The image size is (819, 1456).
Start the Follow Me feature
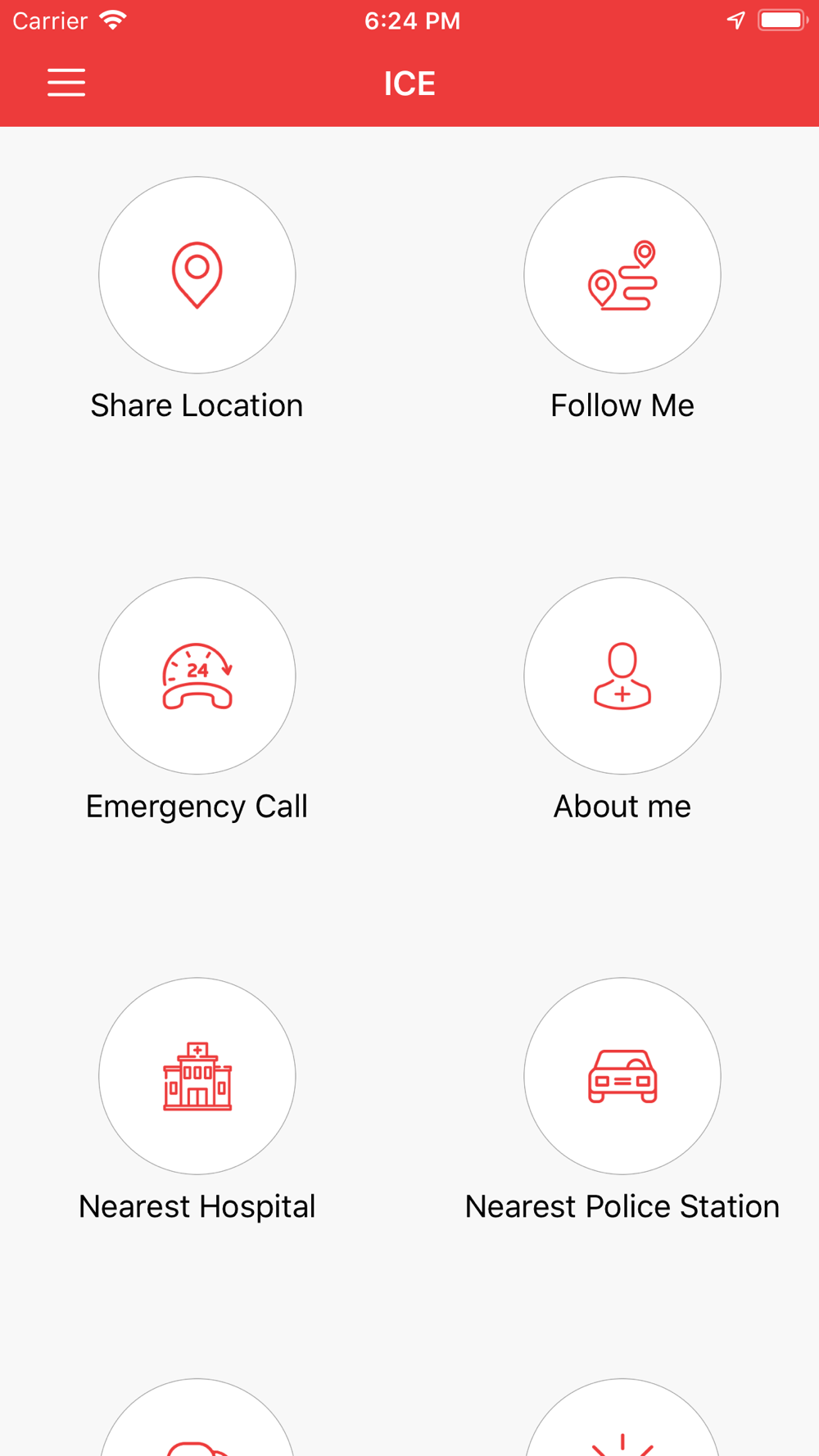622,275
